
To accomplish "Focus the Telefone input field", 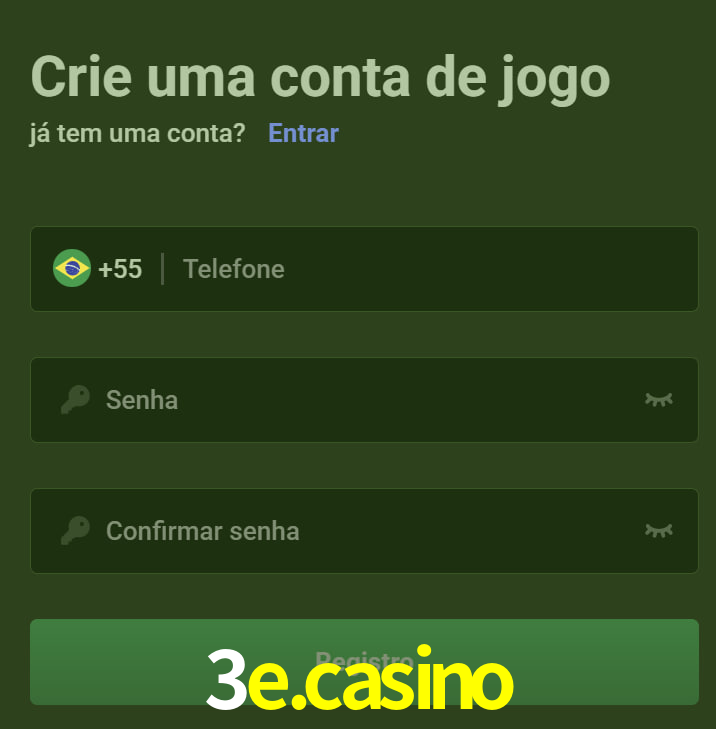I will (430, 269).
